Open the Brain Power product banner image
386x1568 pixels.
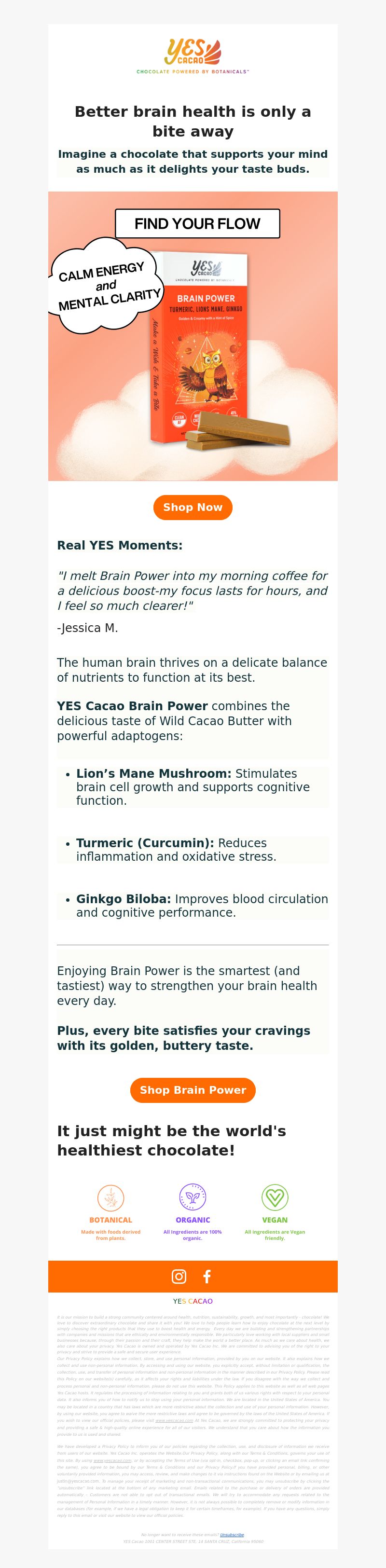193,336
